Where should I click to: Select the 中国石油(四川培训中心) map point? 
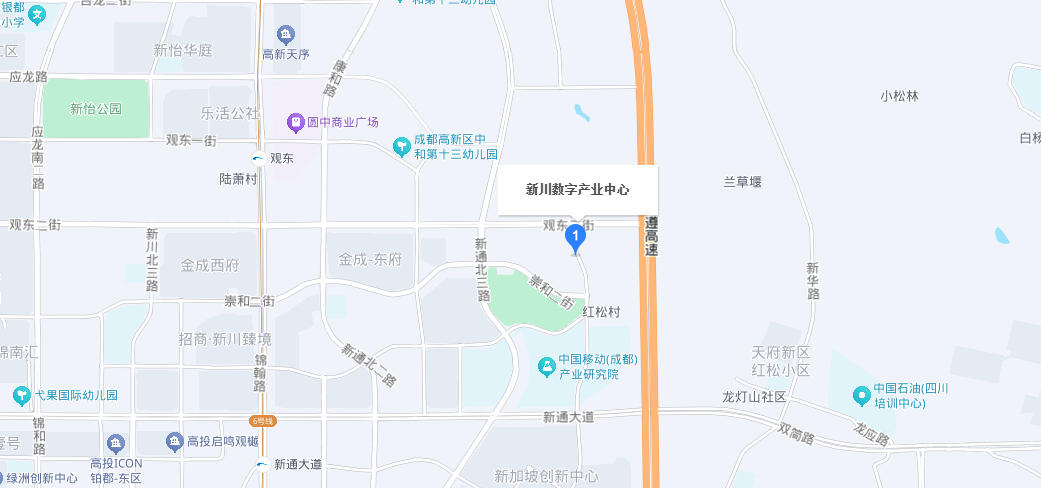(861, 396)
